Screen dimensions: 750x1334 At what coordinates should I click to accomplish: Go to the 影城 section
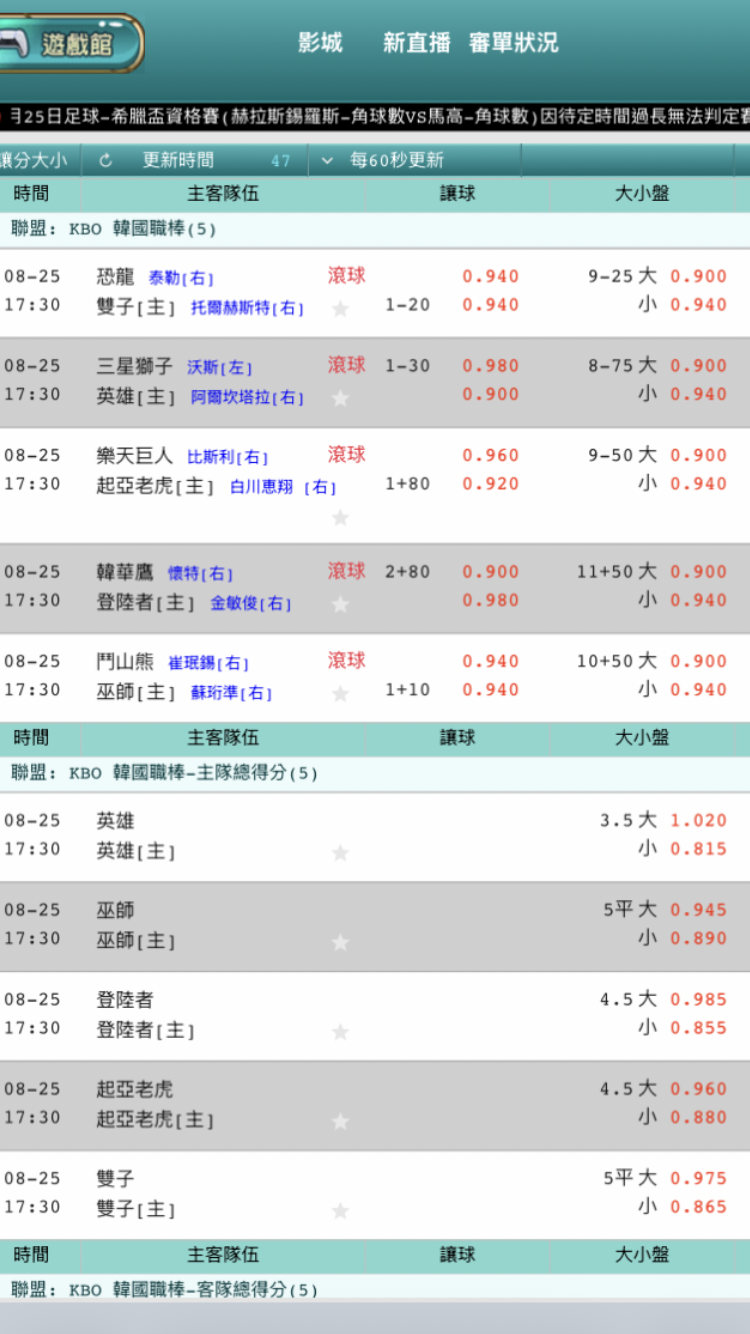[320, 43]
